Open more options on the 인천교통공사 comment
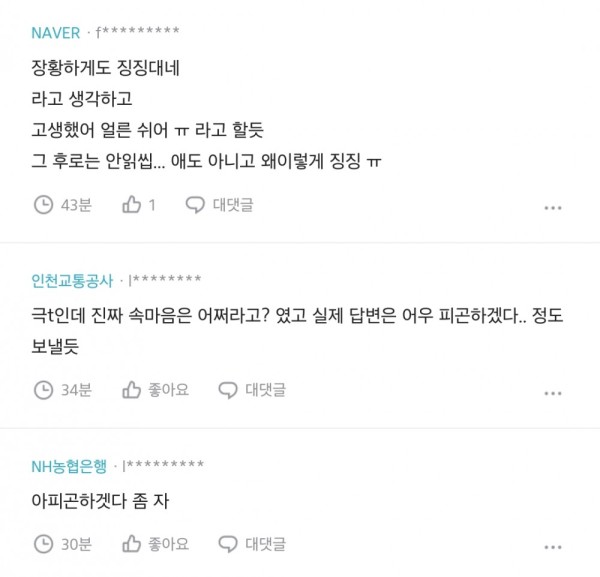The image size is (600, 577). (x=553, y=391)
